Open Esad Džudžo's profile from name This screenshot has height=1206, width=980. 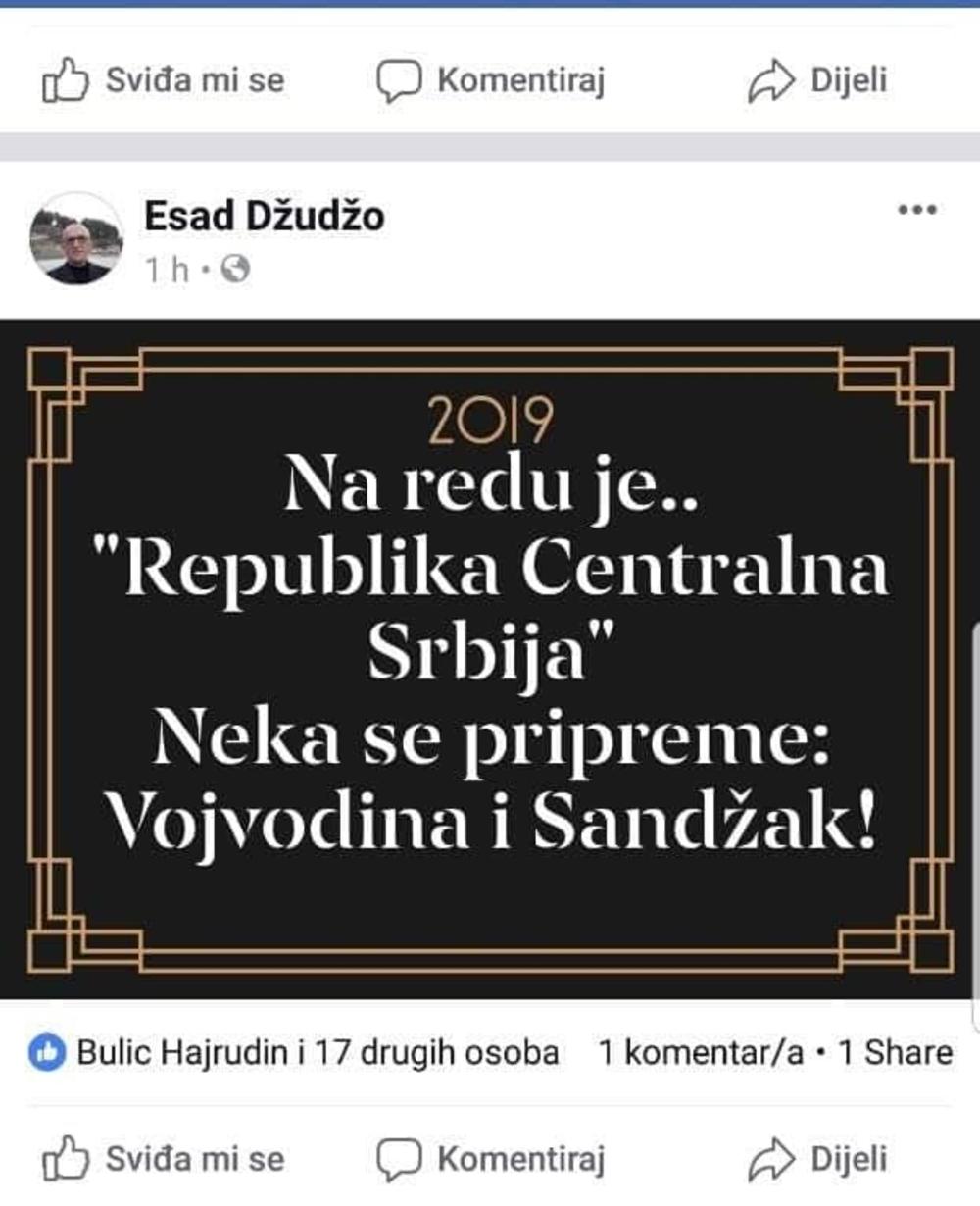264,217
